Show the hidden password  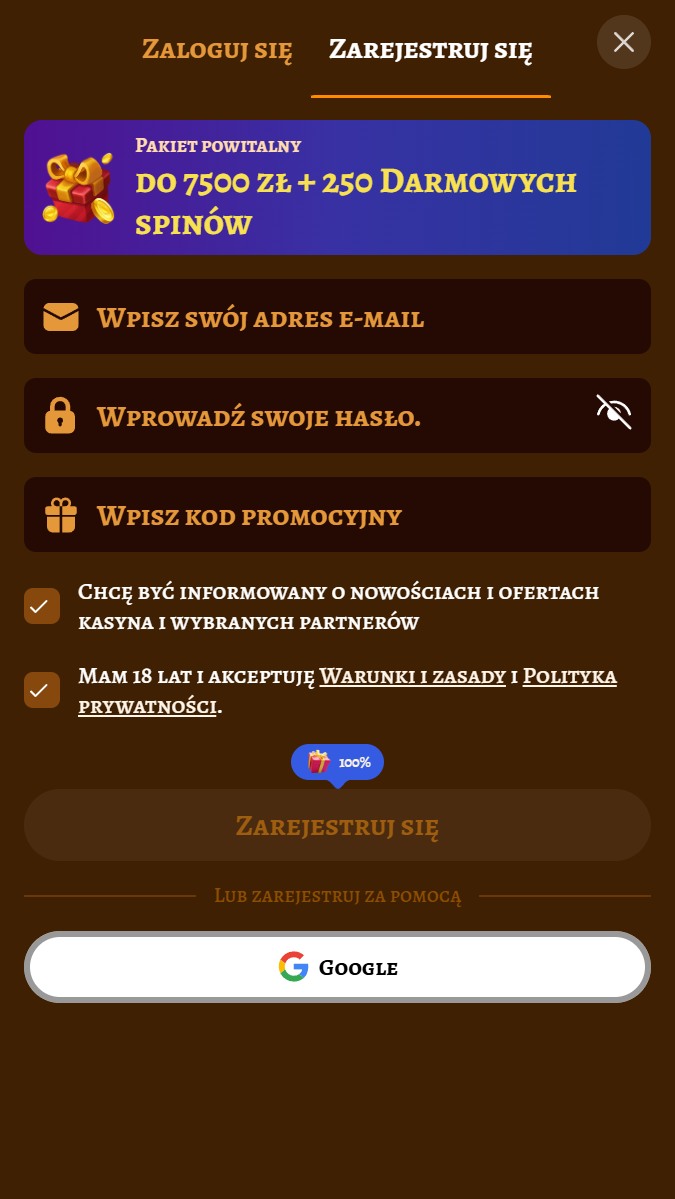tap(614, 413)
